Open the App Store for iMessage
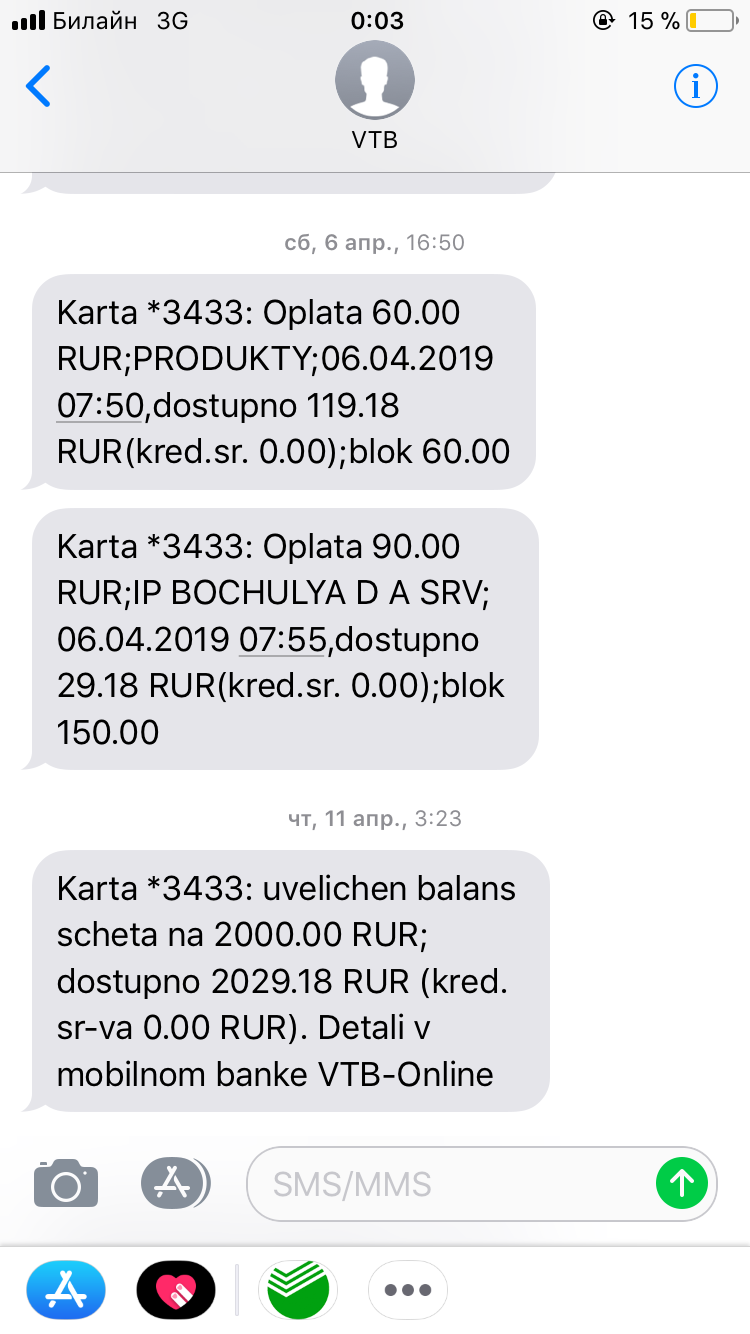Screen dimensions: 750x1334 click(x=66, y=1290)
